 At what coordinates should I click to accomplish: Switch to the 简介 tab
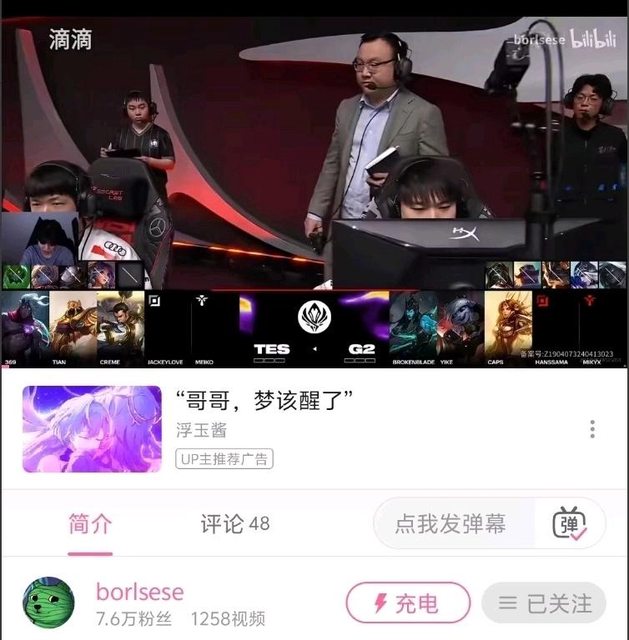click(90, 523)
